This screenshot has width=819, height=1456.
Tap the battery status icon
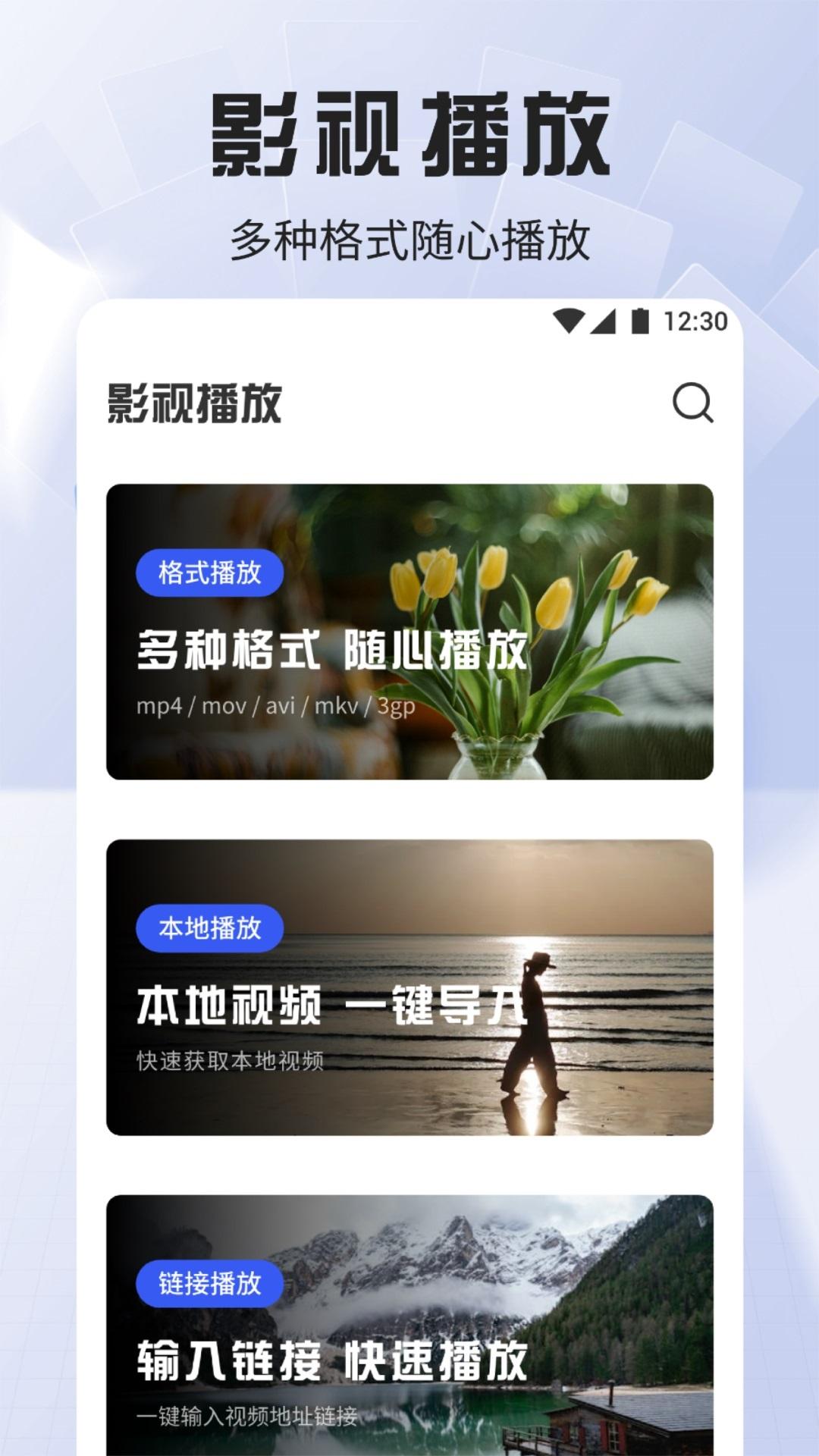[641, 321]
